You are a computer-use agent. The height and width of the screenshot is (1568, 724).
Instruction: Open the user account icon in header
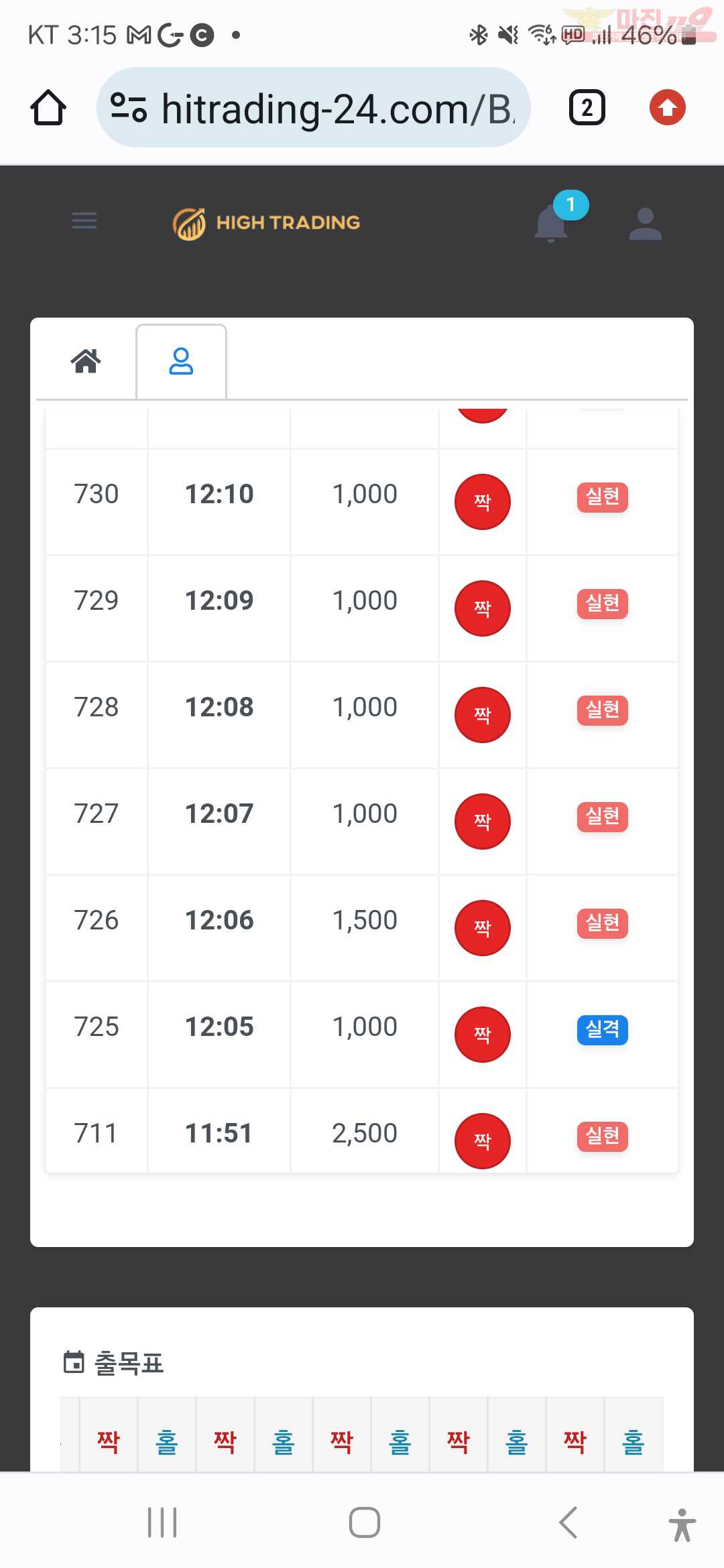[646, 224]
